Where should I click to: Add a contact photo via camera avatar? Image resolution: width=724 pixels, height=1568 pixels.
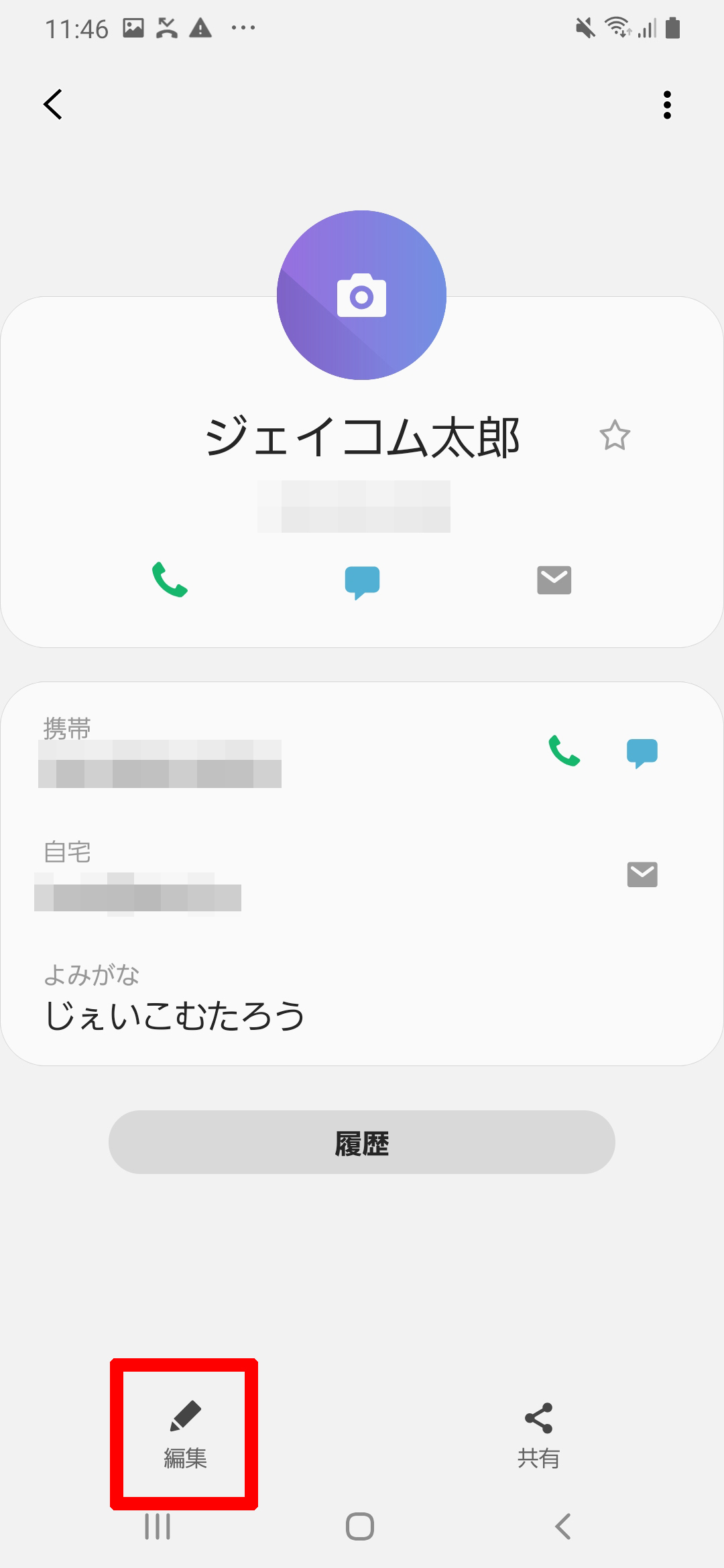[361, 296]
